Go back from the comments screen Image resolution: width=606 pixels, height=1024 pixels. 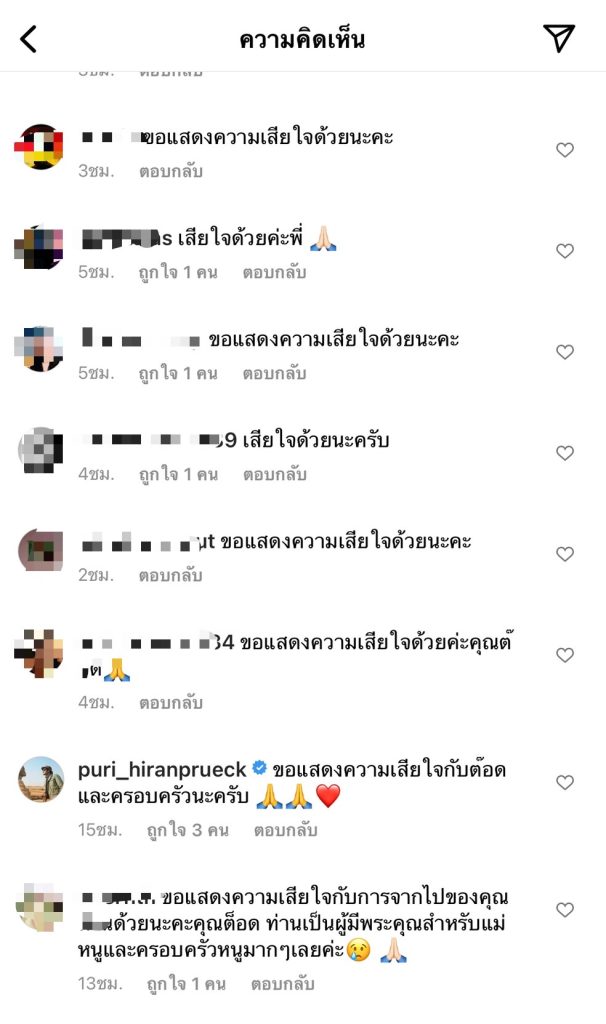pos(28,39)
